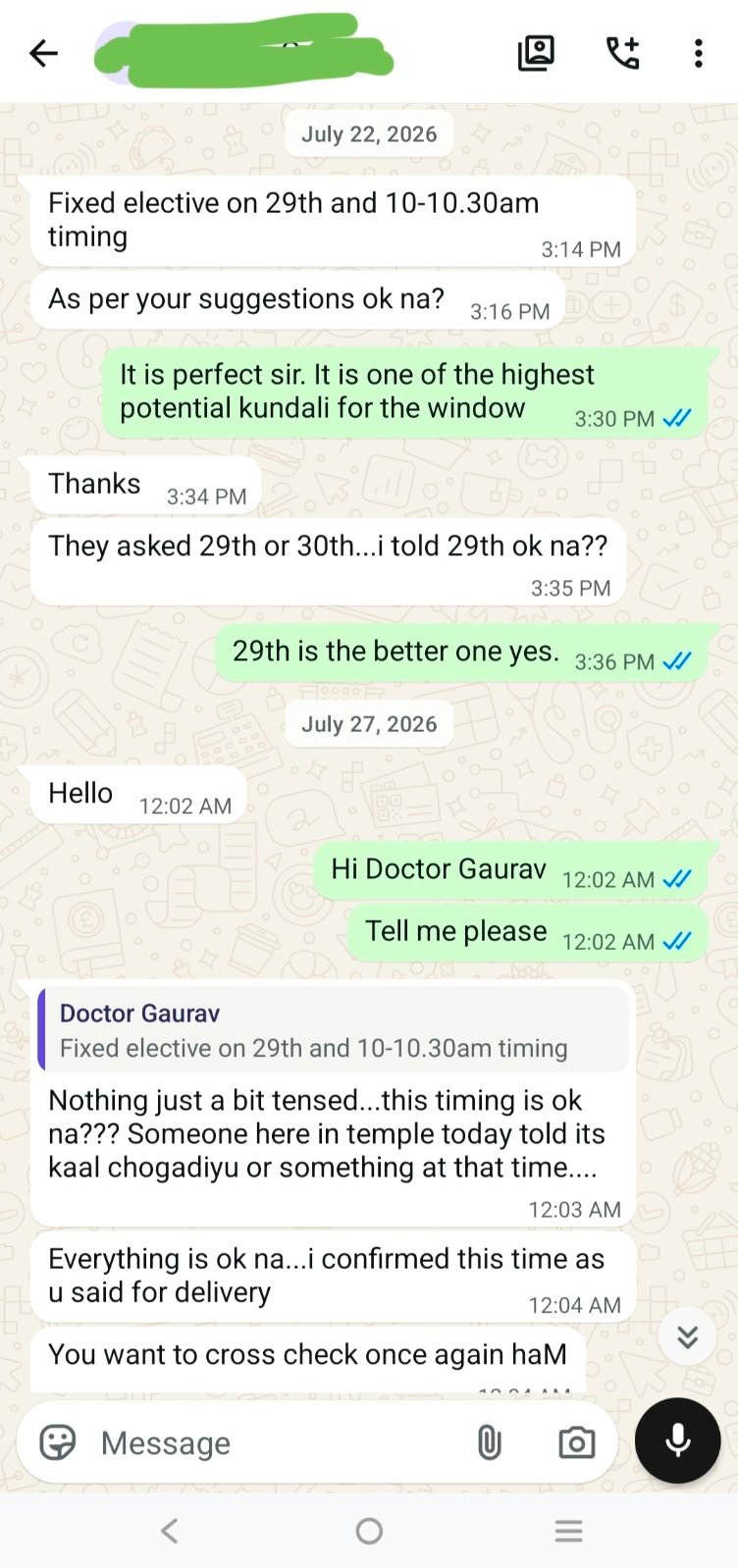Open the camera from the message bar

(x=576, y=1442)
